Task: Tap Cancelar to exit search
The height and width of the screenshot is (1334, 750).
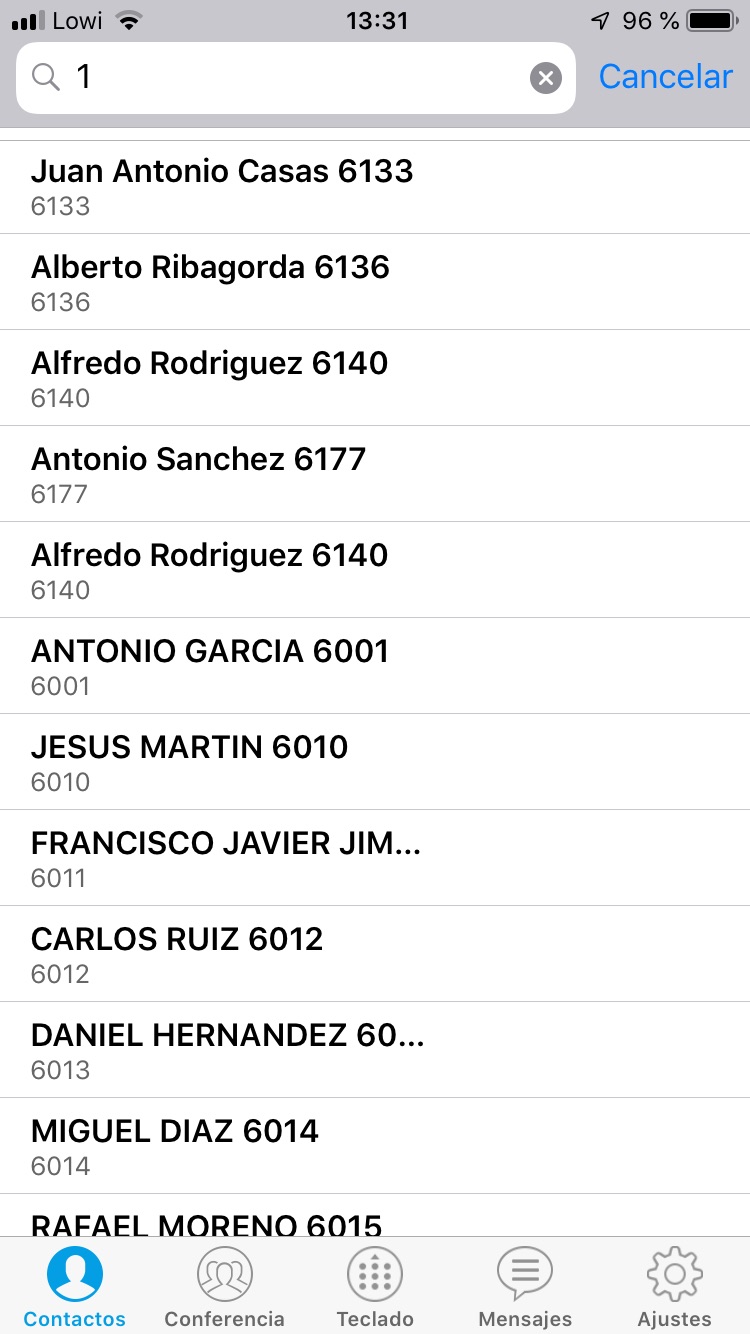Action: pos(665,77)
